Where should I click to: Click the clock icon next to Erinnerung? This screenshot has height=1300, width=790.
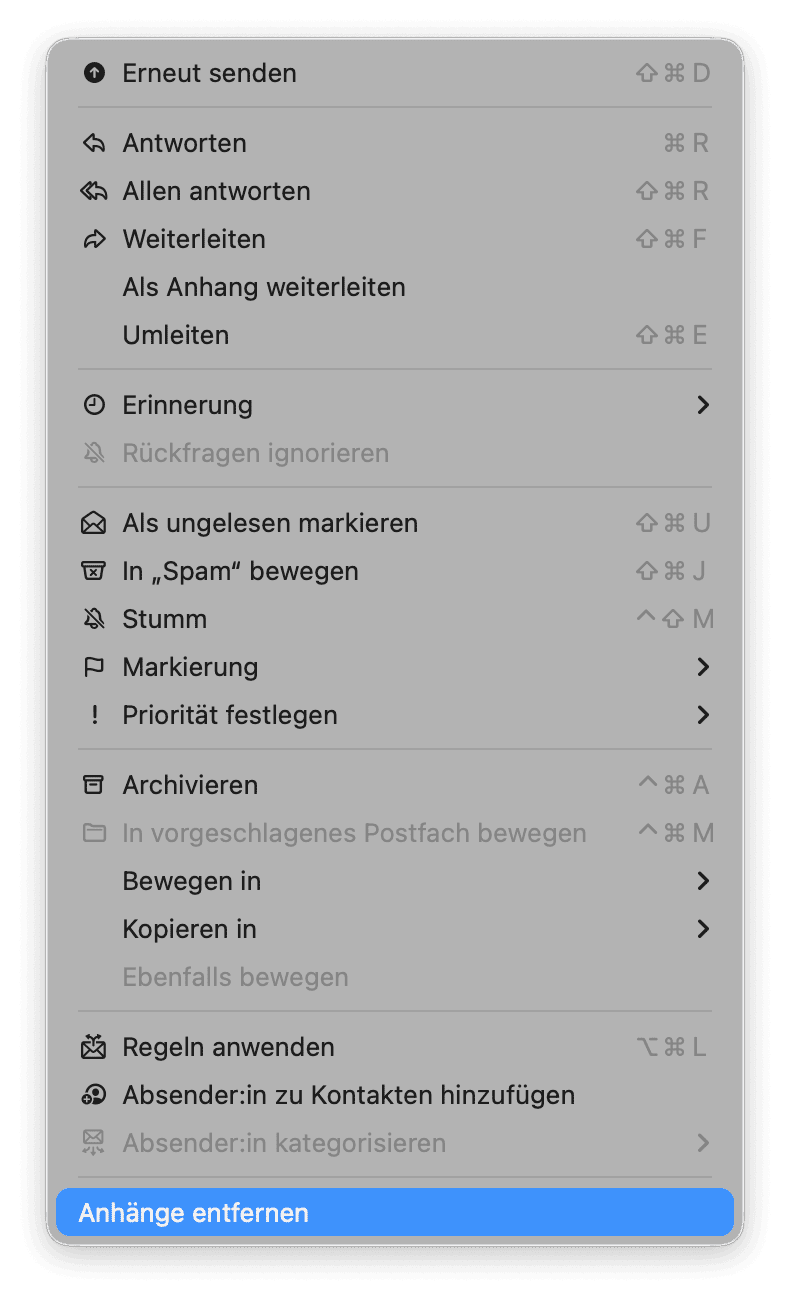pos(95,405)
